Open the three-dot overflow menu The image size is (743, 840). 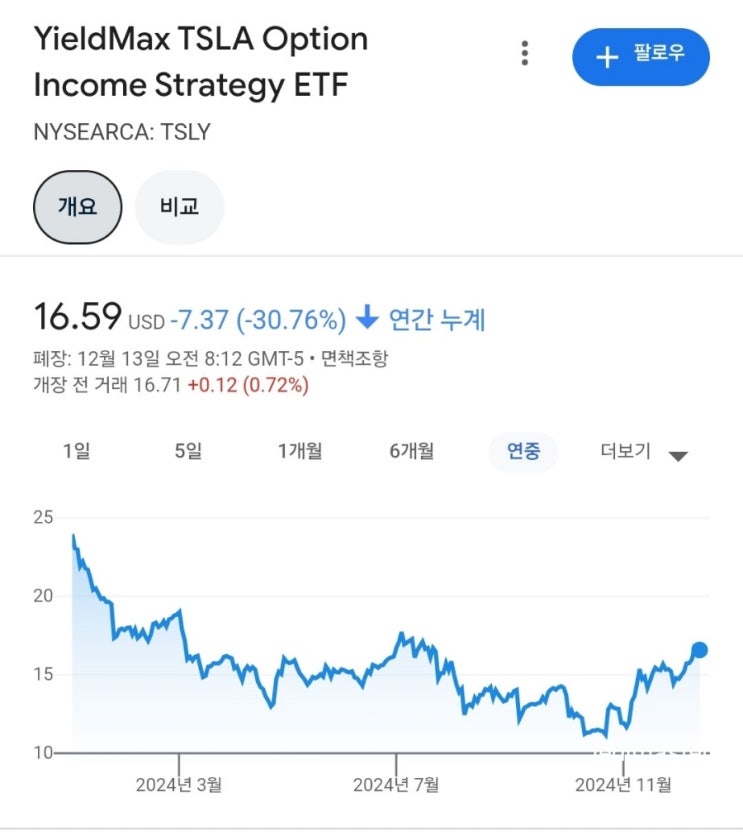525,54
